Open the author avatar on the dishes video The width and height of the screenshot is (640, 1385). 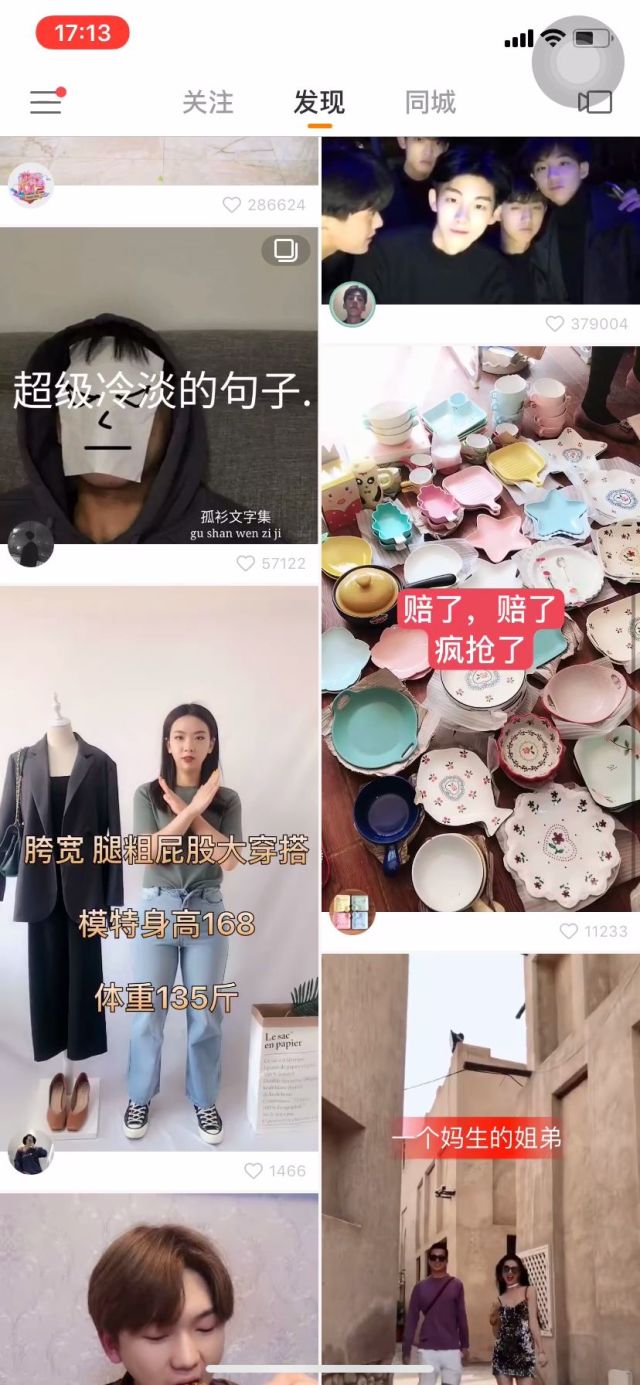(x=351, y=912)
